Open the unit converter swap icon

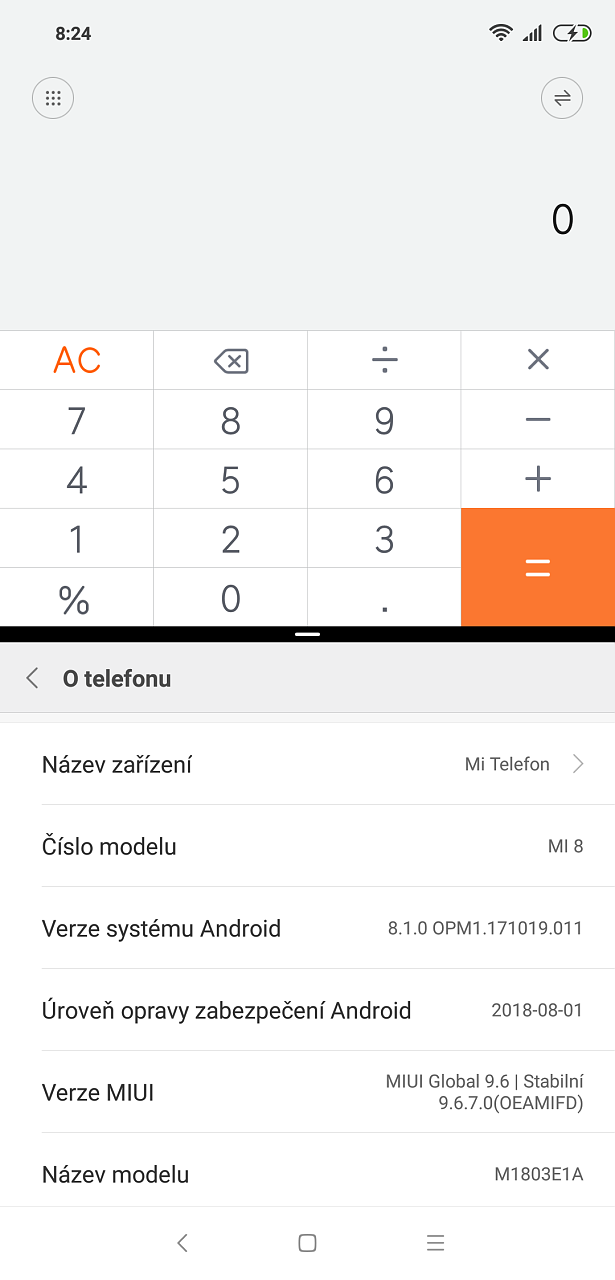561,98
